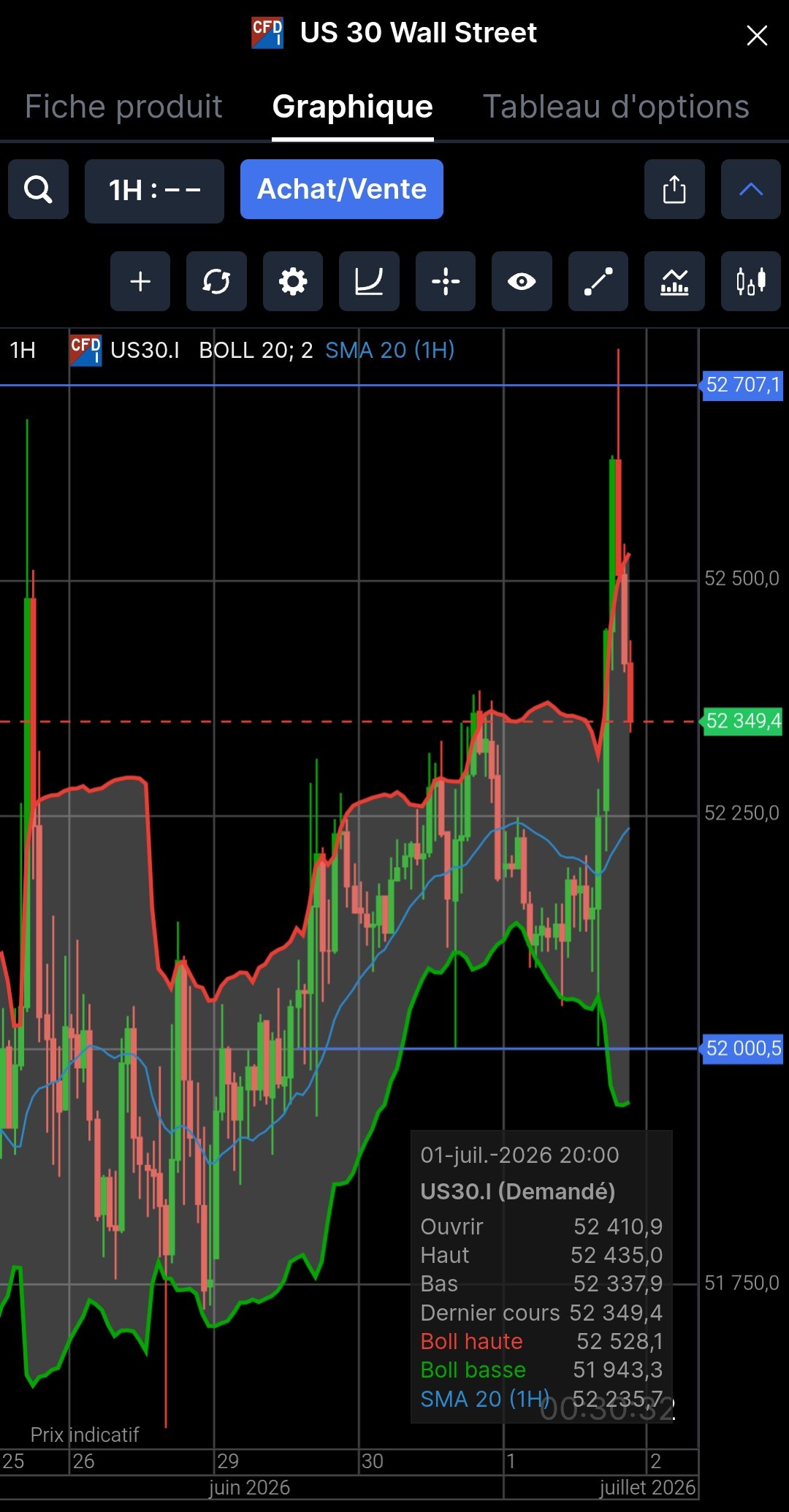Change the 1H timeframe selector

click(154, 191)
